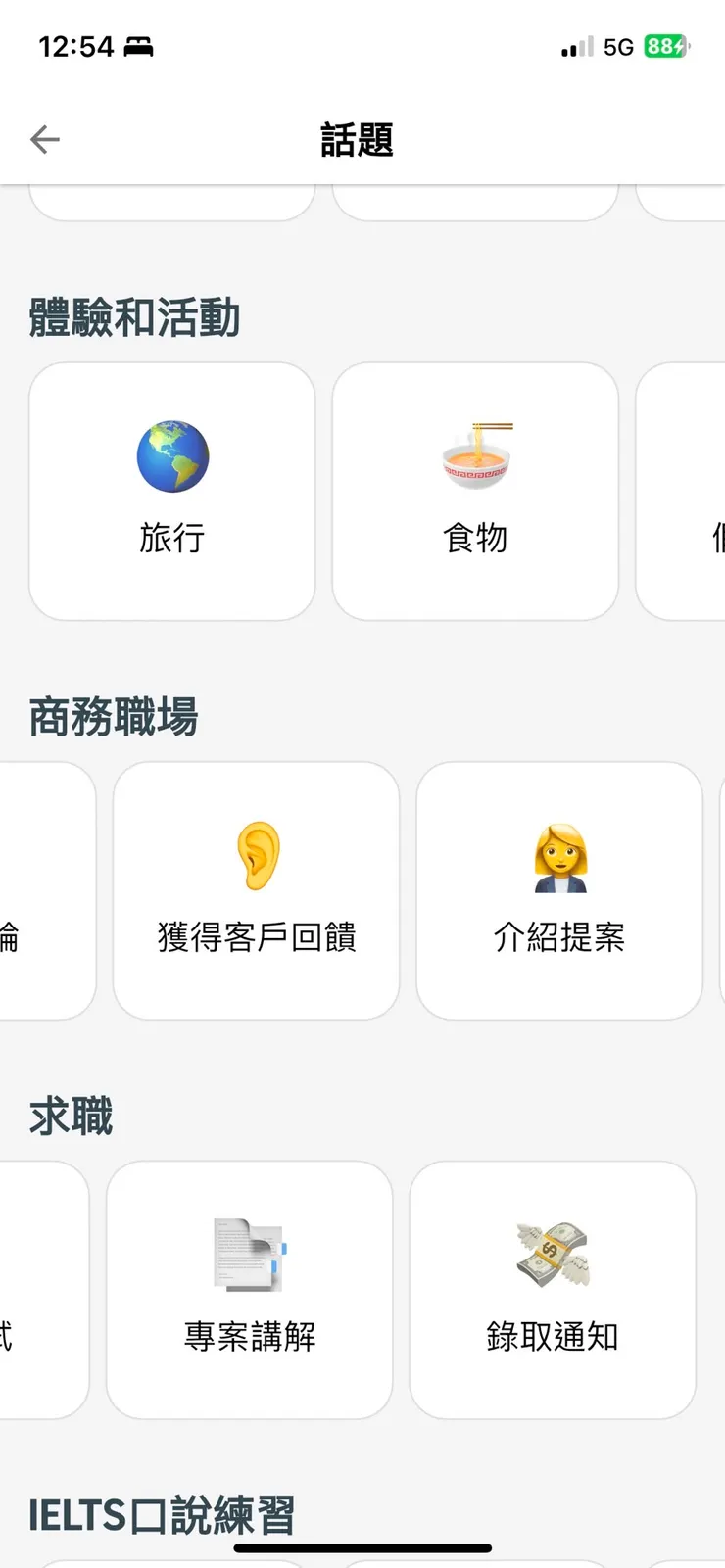Select the 獲得客戶回饋 topic card
Image resolution: width=725 pixels, height=1568 pixels.
click(255, 889)
